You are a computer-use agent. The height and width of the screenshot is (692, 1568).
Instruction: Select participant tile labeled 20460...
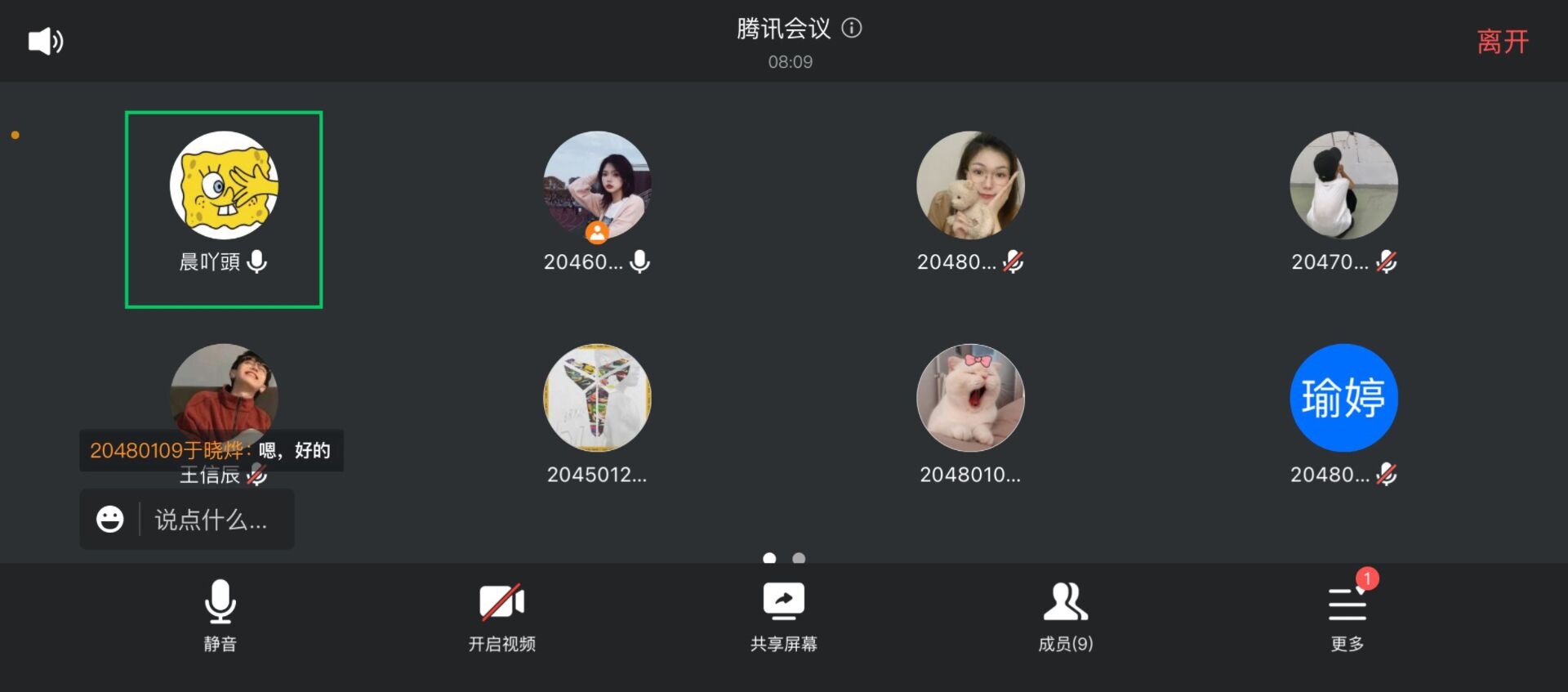[597, 185]
